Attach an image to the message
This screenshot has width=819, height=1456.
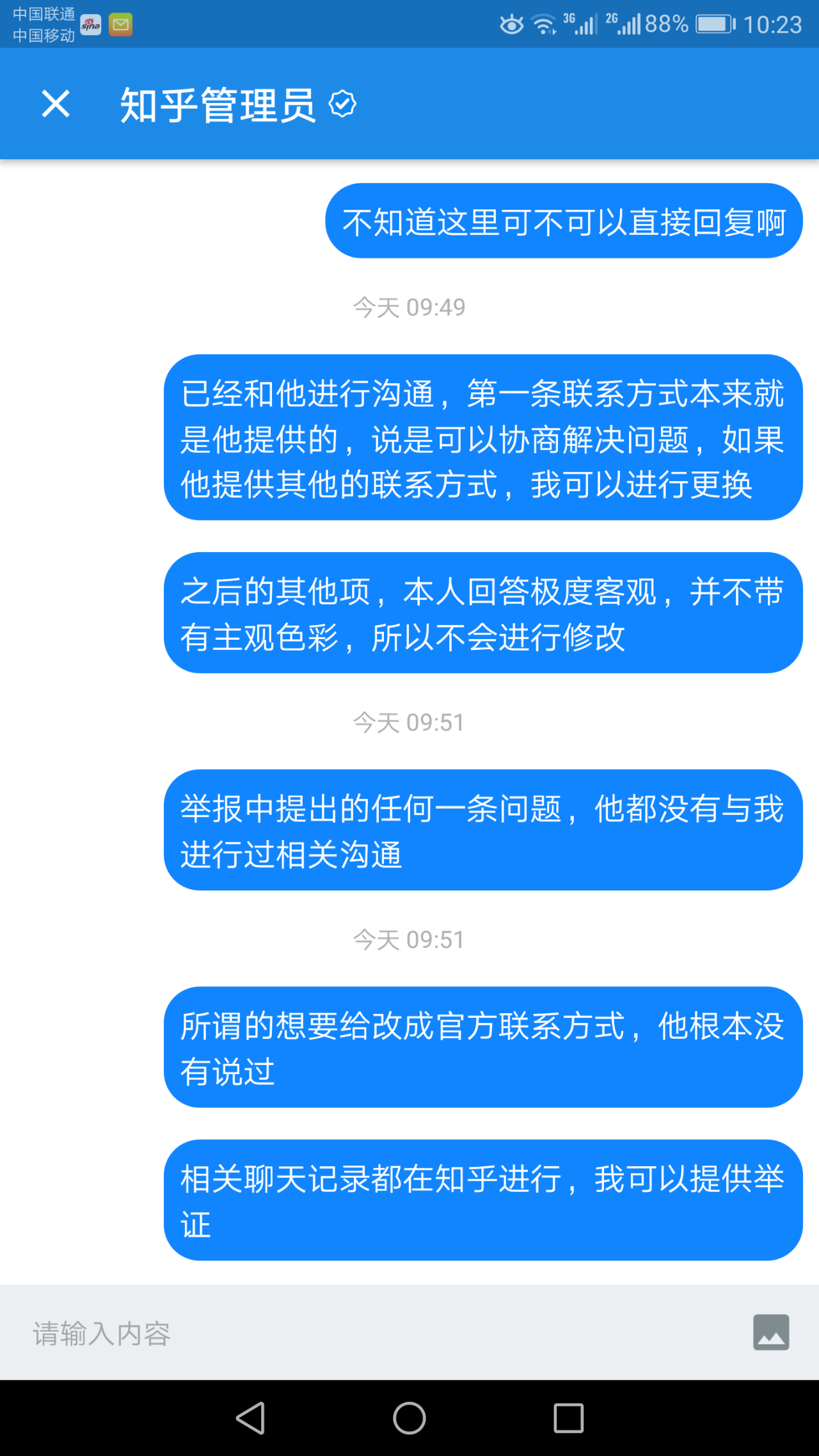click(x=770, y=1332)
